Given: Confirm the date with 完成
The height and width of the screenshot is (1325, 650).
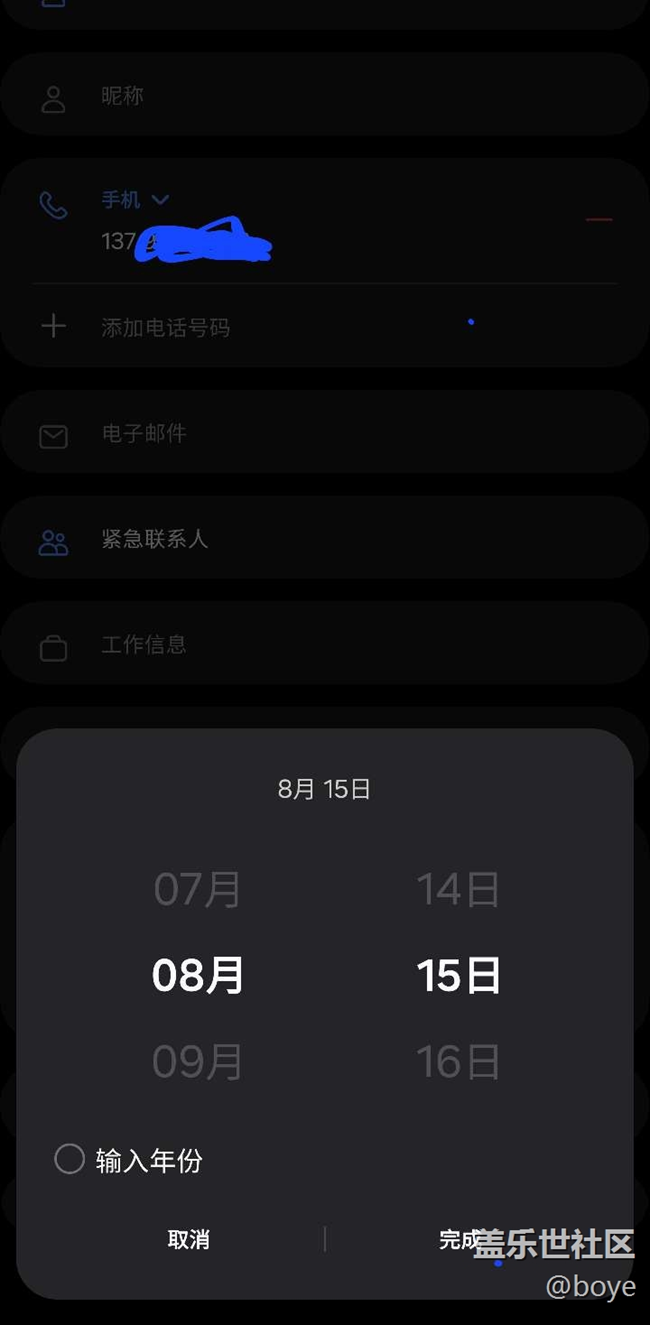Looking at the screenshot, I should coord(460,1240).
